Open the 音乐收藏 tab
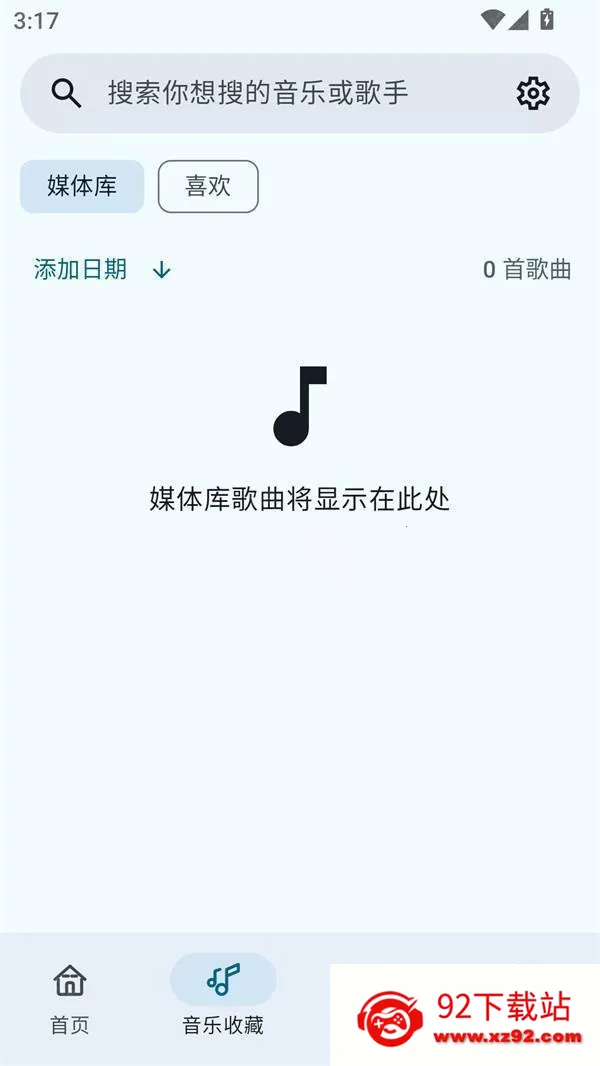The width and height of the screenshot is (600, 1066). tap(223, 997)
